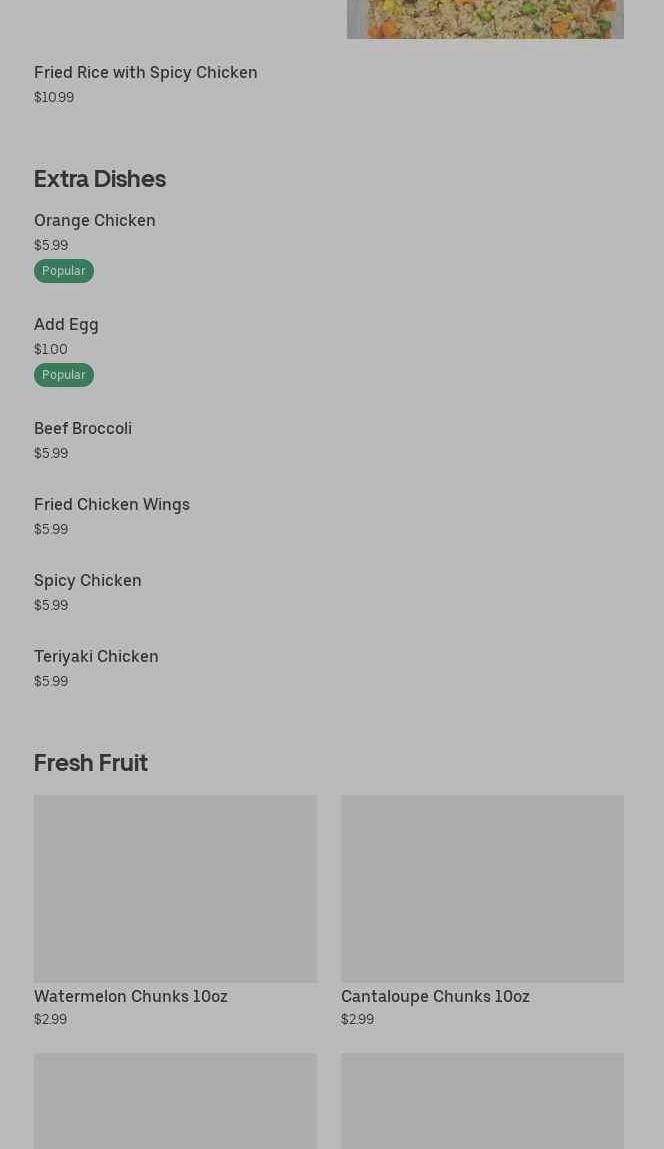Pick Teriyaki Chicken from Extra Dishes
Image resolution: width=664 pixels, height=1149 pixels.
pos(96,656)
